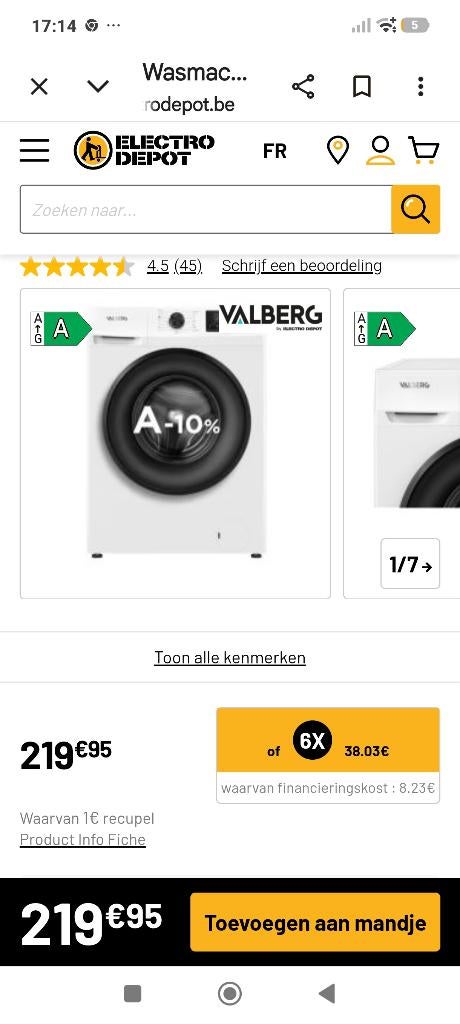
Task: Switch site language to FR
Action: (274, 152)
